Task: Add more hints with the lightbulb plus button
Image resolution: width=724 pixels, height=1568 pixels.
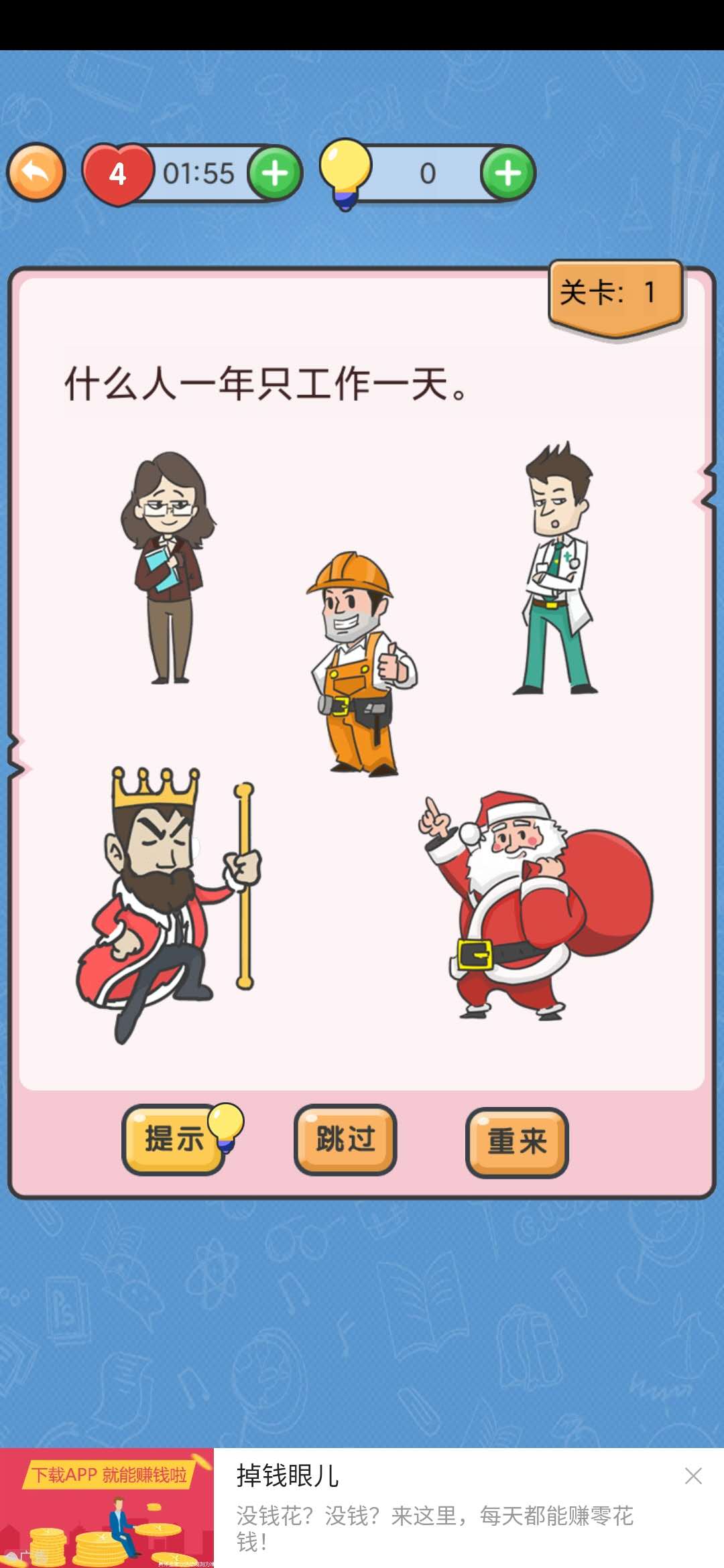Action: [507, 174]
